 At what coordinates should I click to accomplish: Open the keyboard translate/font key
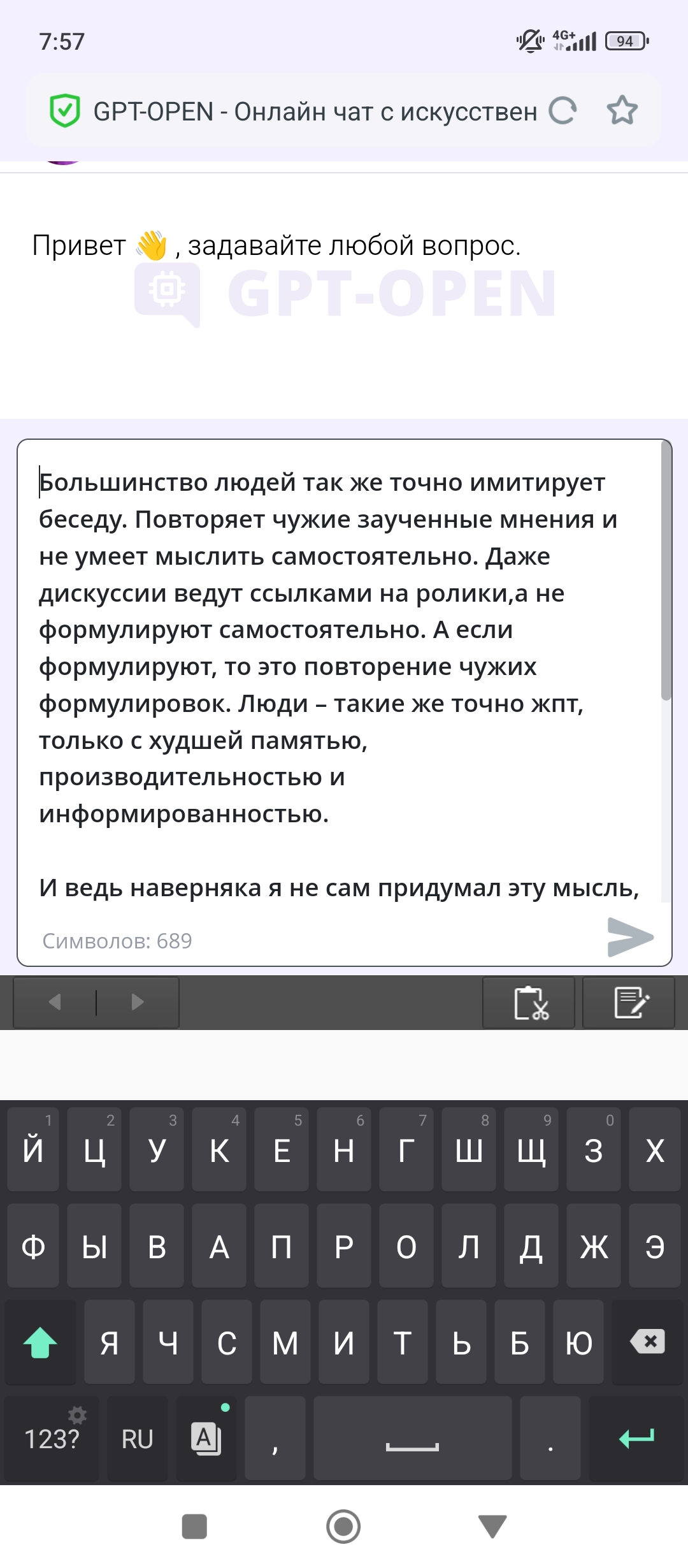(x=206, y=1438)
